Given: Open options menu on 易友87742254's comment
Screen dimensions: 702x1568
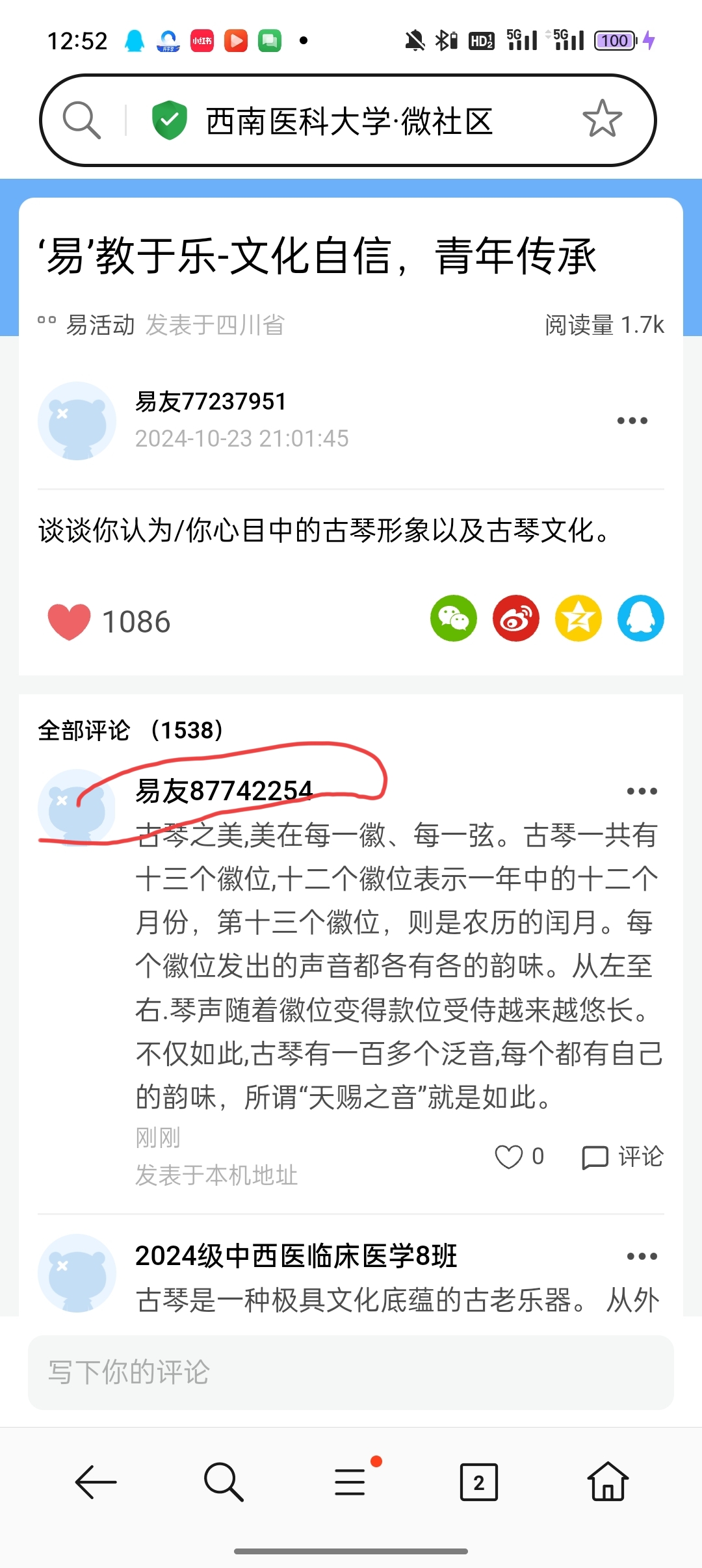Looking at the screenshot, I should tap(642, 791).
